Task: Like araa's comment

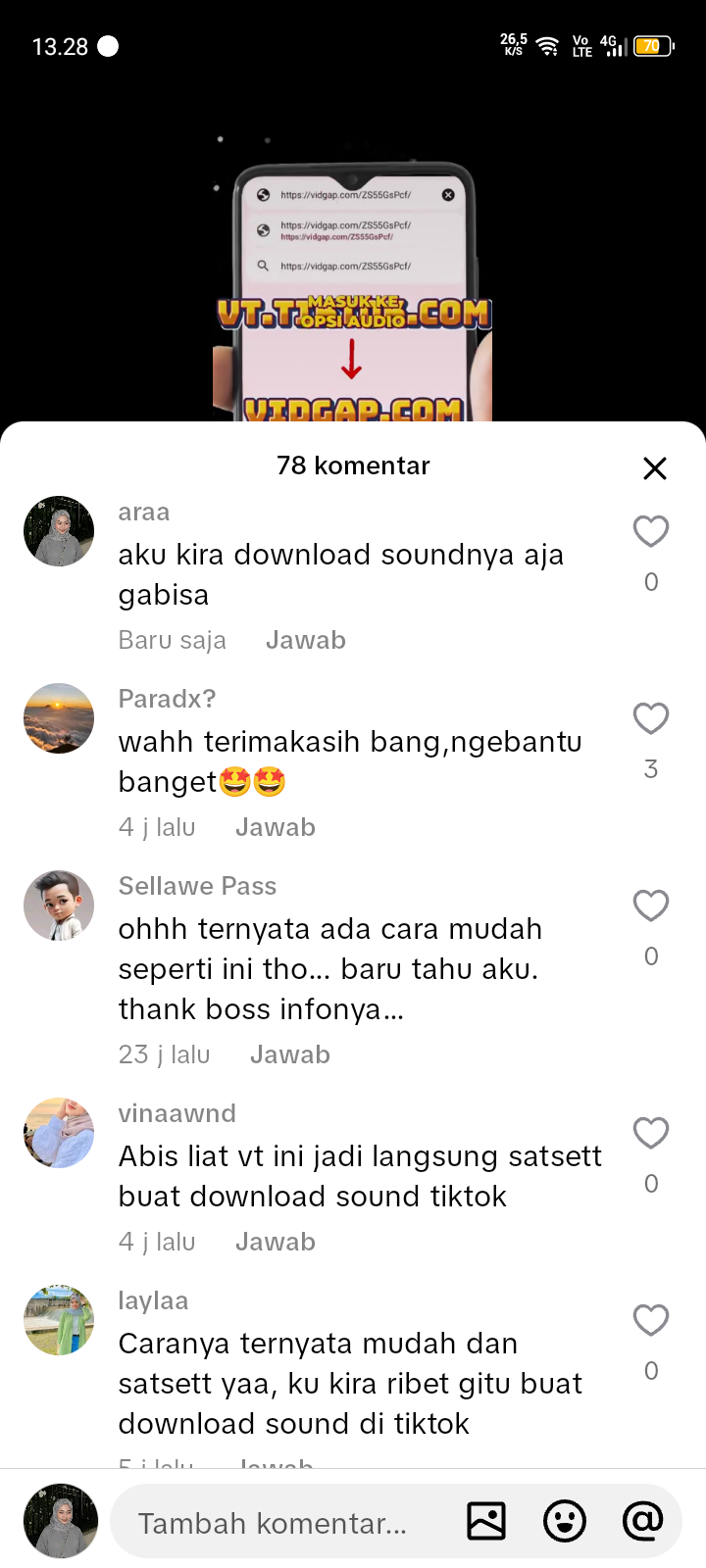Action: click(x=650, y=531)
